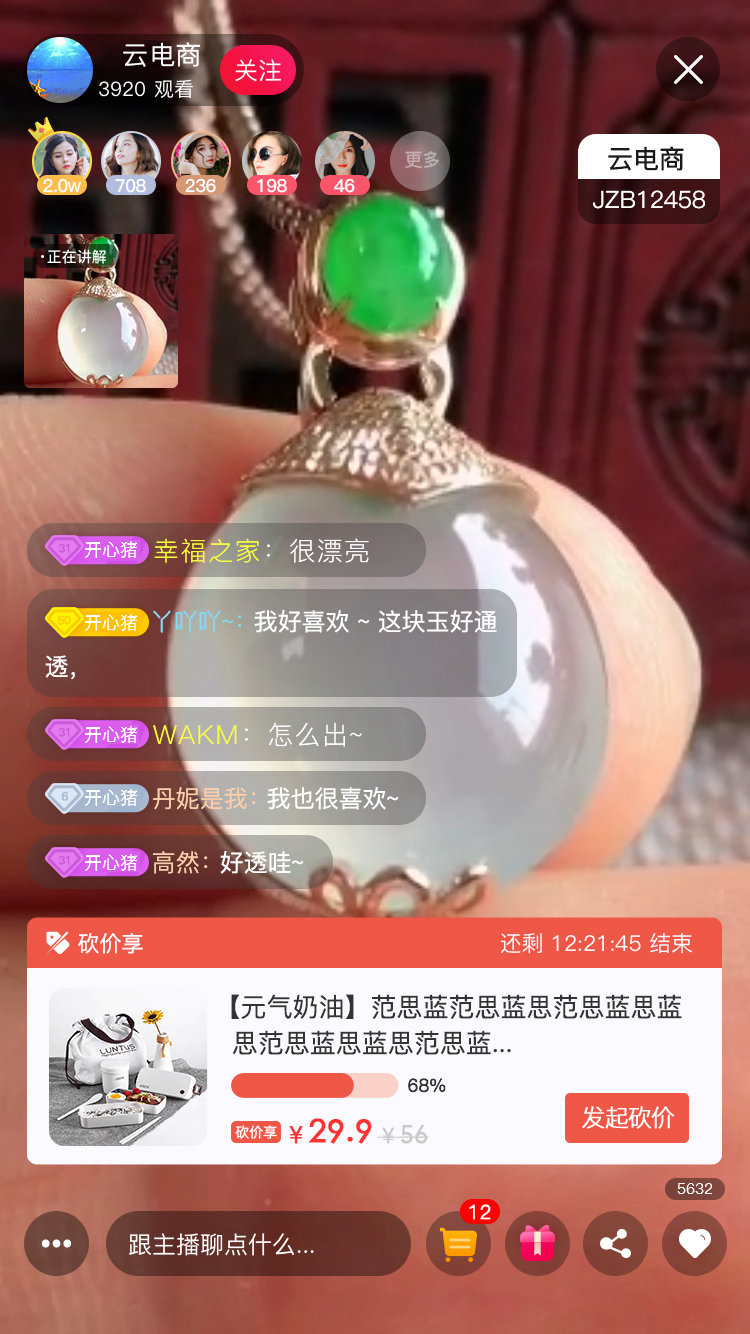The image size is (750, 1334).
Task: Follow the host with the 关注 button
Action: [x=258, y=71]
